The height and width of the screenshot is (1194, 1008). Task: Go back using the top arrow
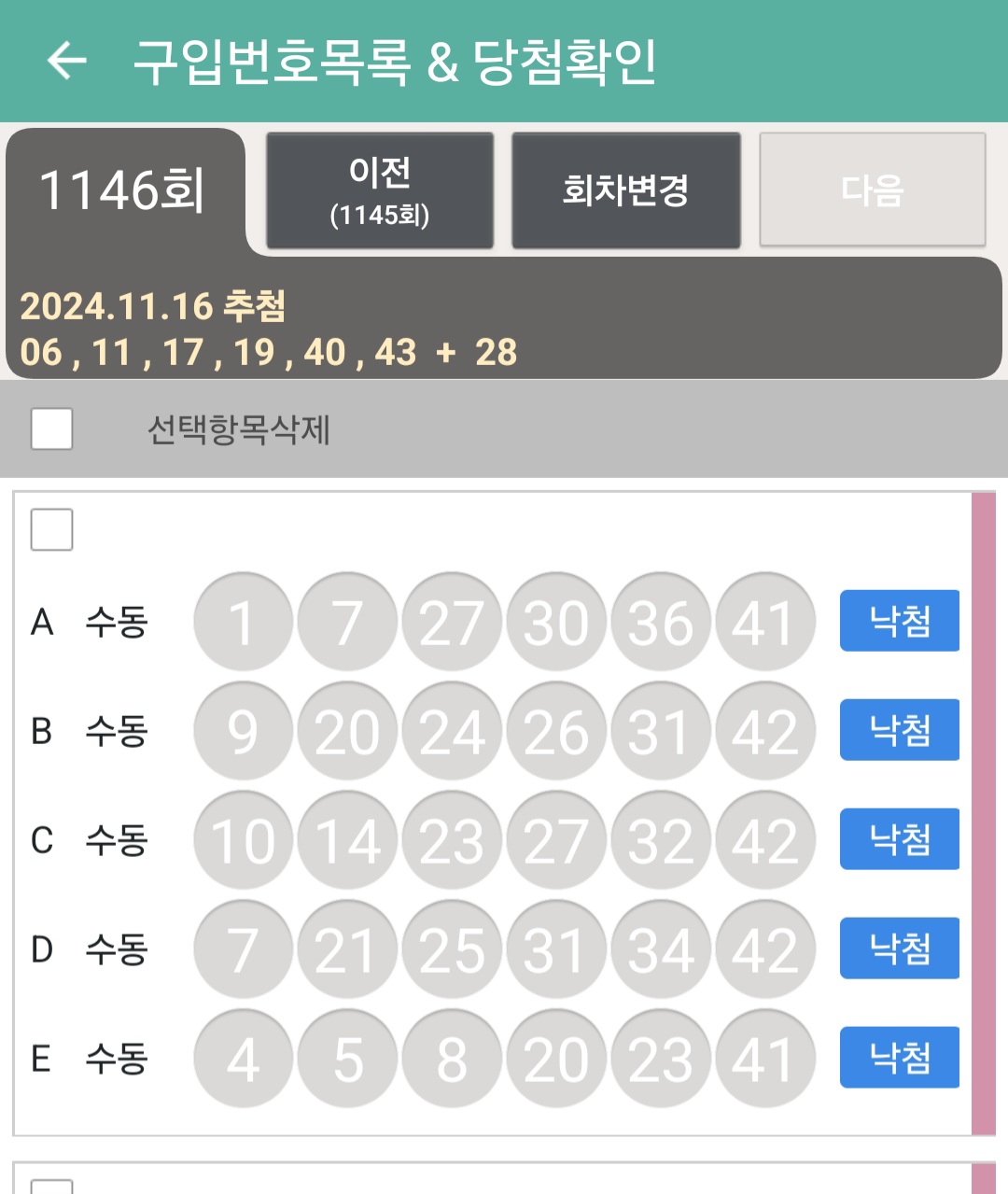(x=66, y=62)
